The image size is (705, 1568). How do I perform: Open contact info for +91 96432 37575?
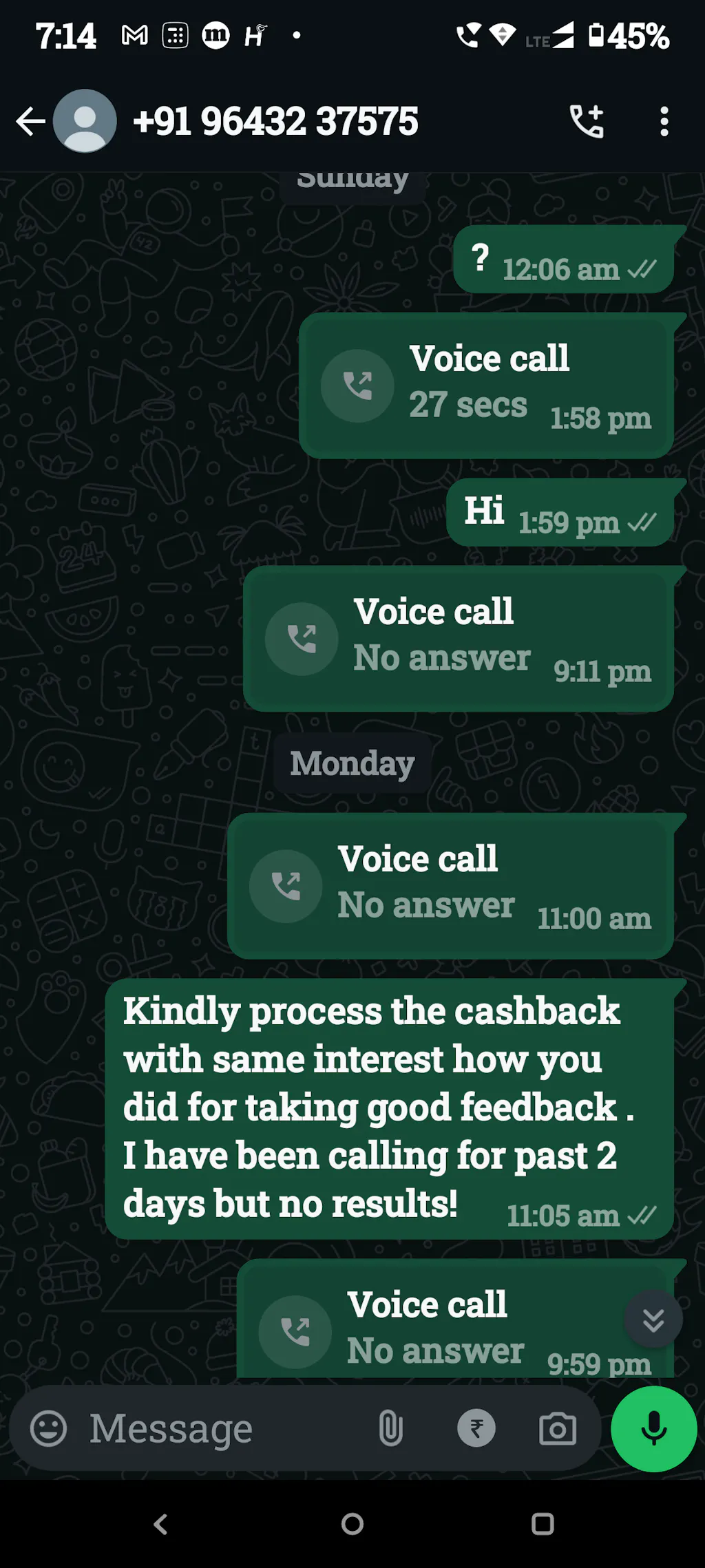[275, 122]
